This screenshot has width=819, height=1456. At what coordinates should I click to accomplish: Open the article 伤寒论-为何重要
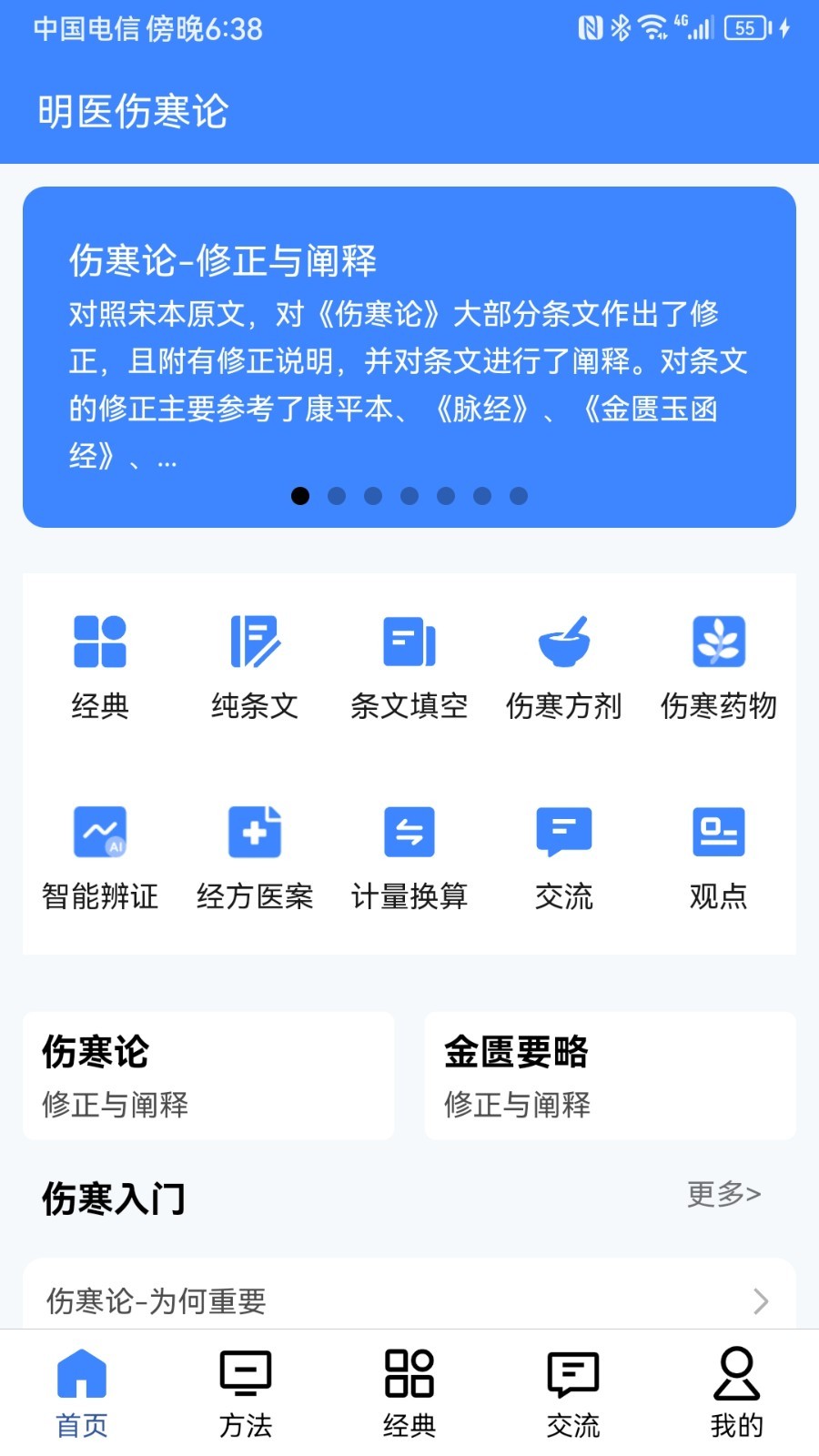[x=409, y=1299]
